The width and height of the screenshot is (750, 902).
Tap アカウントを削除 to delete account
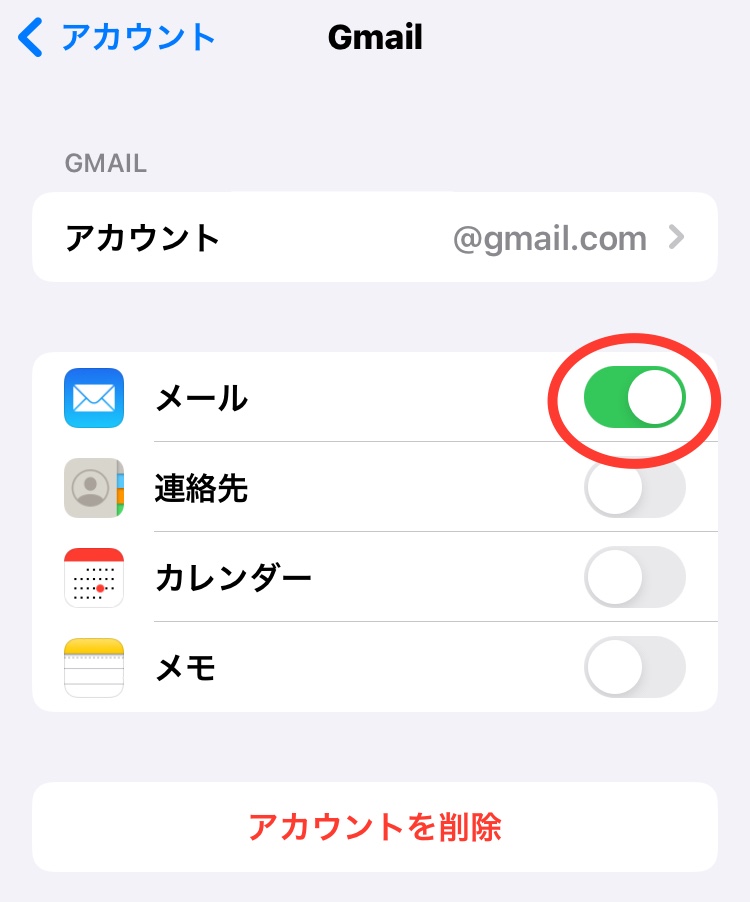pos(374,827)
